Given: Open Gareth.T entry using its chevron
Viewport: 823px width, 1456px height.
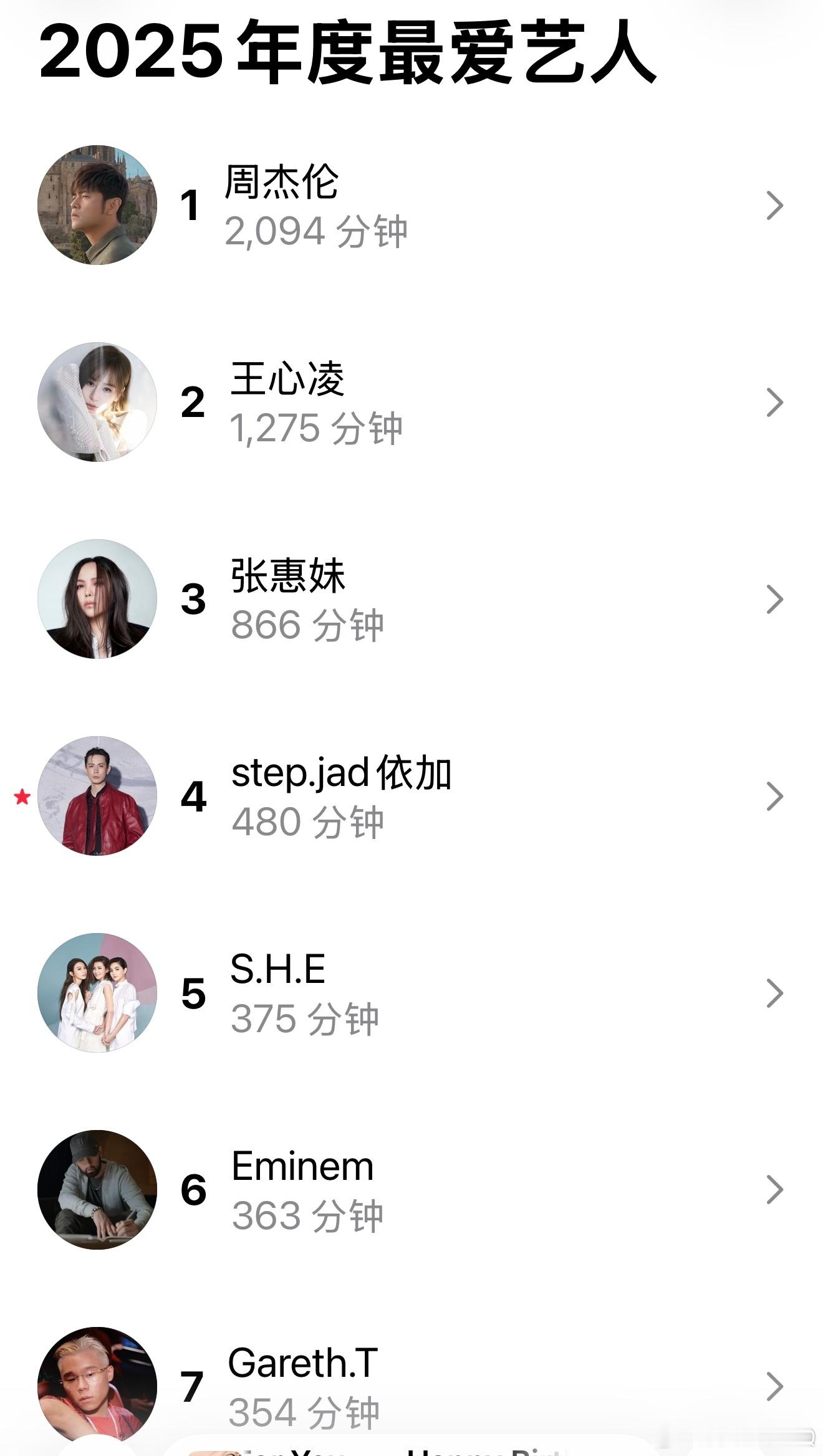Looking at the screenshot, I should tap(775, 1386).
